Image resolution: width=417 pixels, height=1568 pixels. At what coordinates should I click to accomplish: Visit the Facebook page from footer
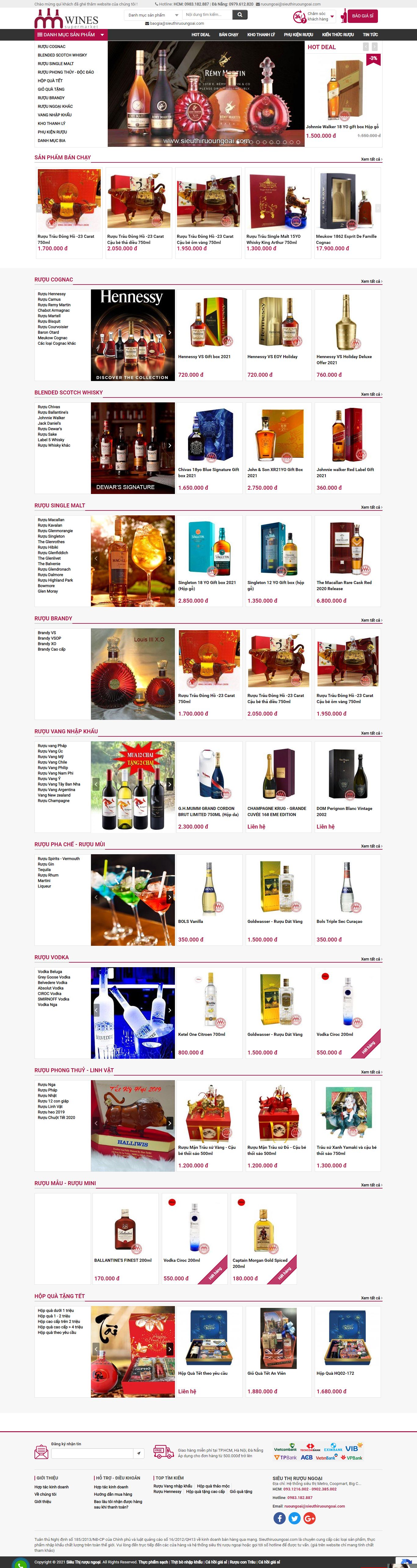coord(279,1518)
